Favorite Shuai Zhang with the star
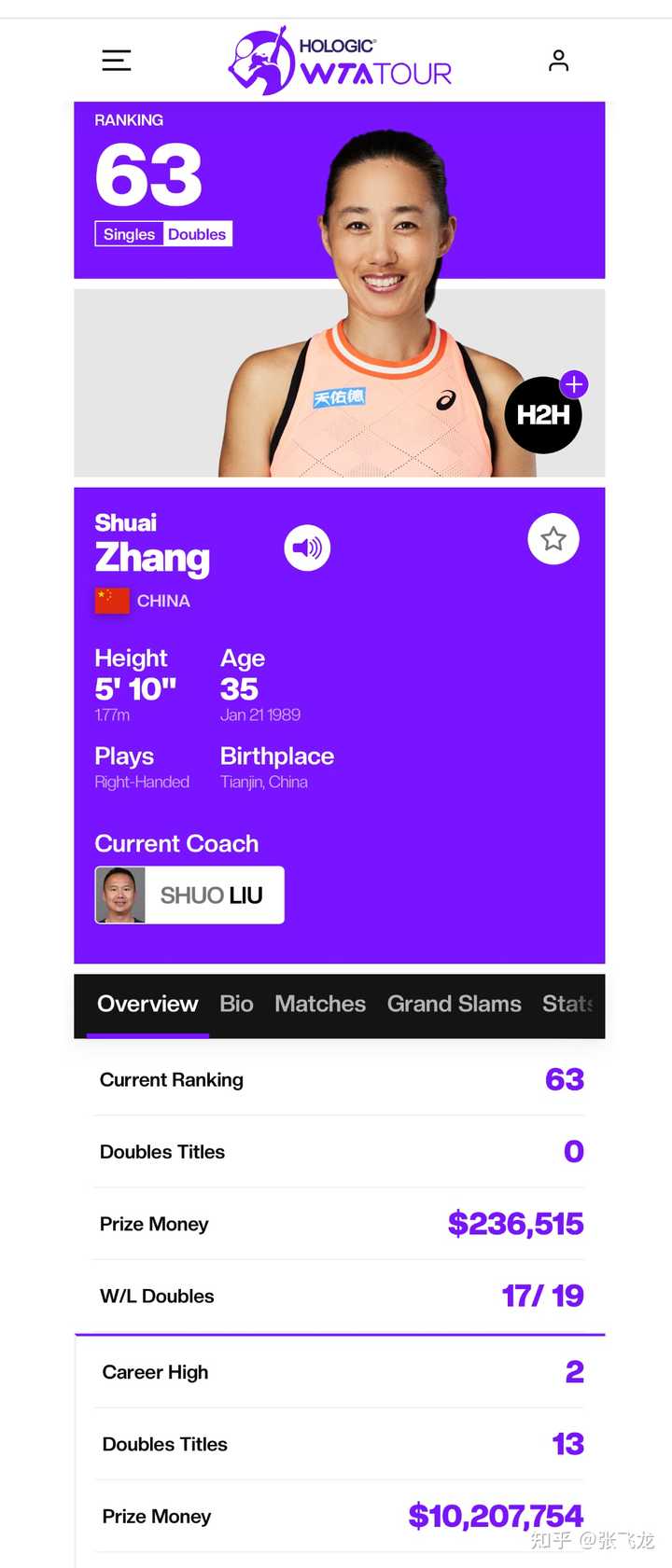 click(x=553, y=539)
